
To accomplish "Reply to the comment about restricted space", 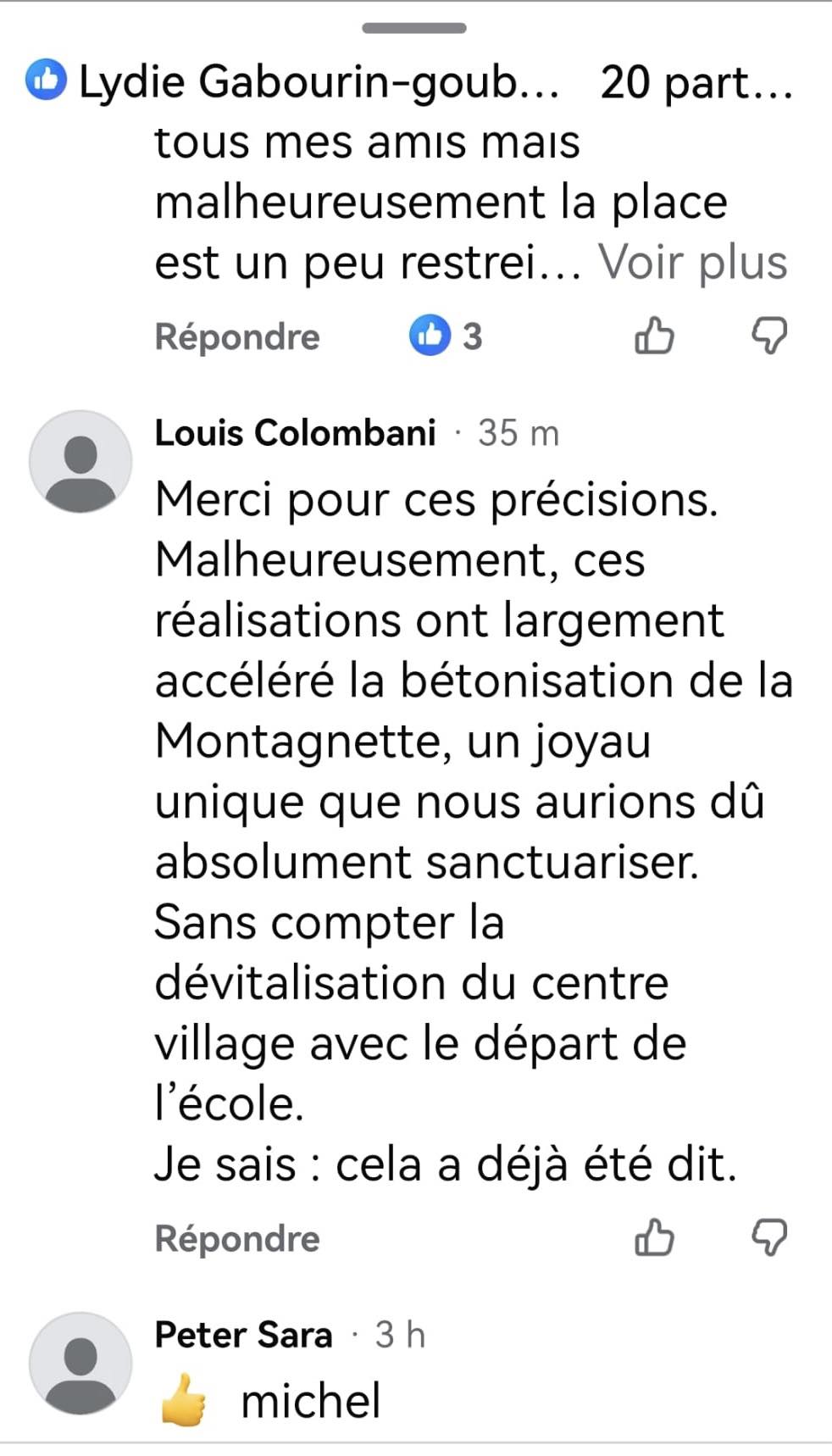I will (x=236, y=337).
